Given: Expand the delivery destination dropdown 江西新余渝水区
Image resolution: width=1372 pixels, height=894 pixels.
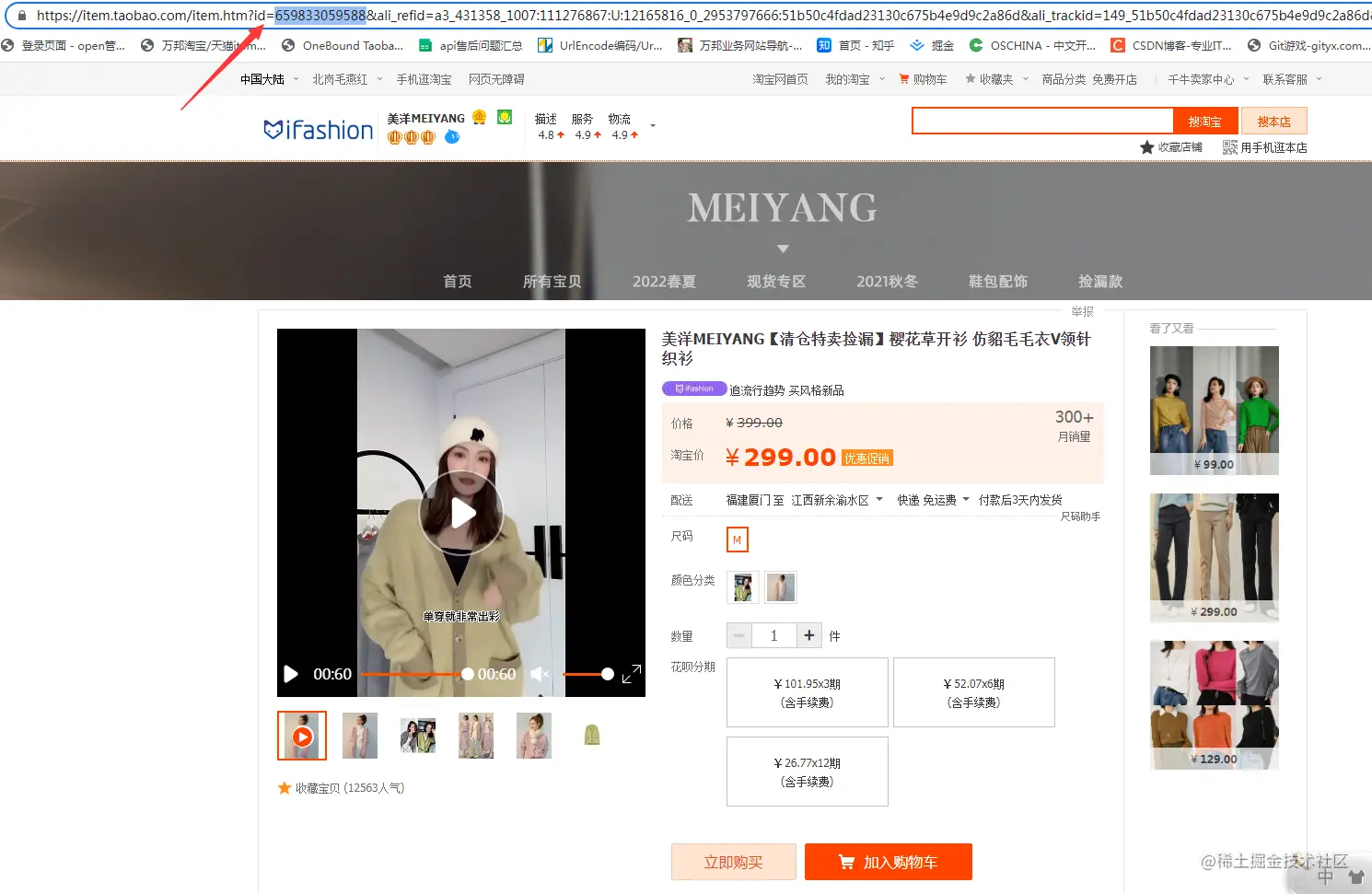Looking at the screenshot, I should 837,500.
